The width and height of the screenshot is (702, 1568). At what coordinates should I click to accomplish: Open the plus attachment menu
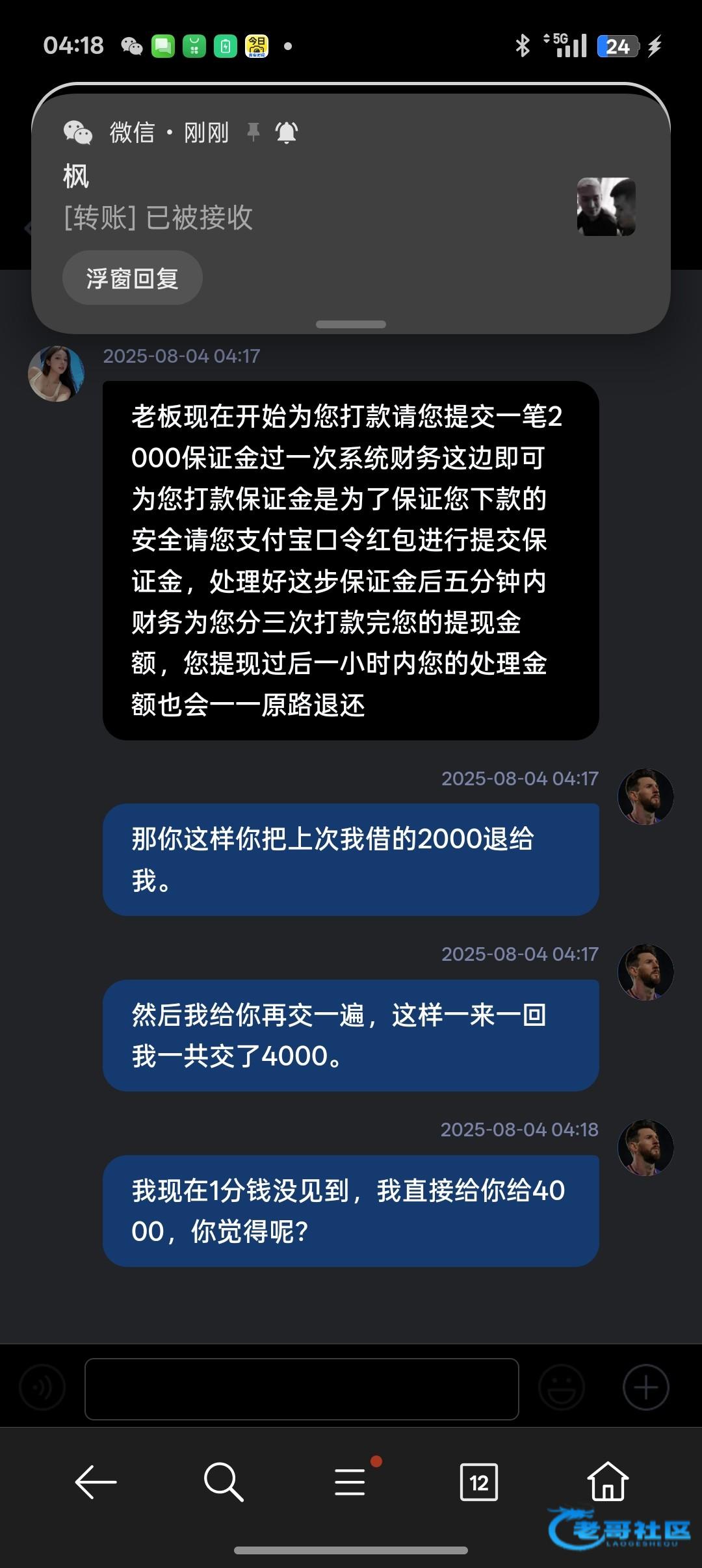(x=645, y=1388)
